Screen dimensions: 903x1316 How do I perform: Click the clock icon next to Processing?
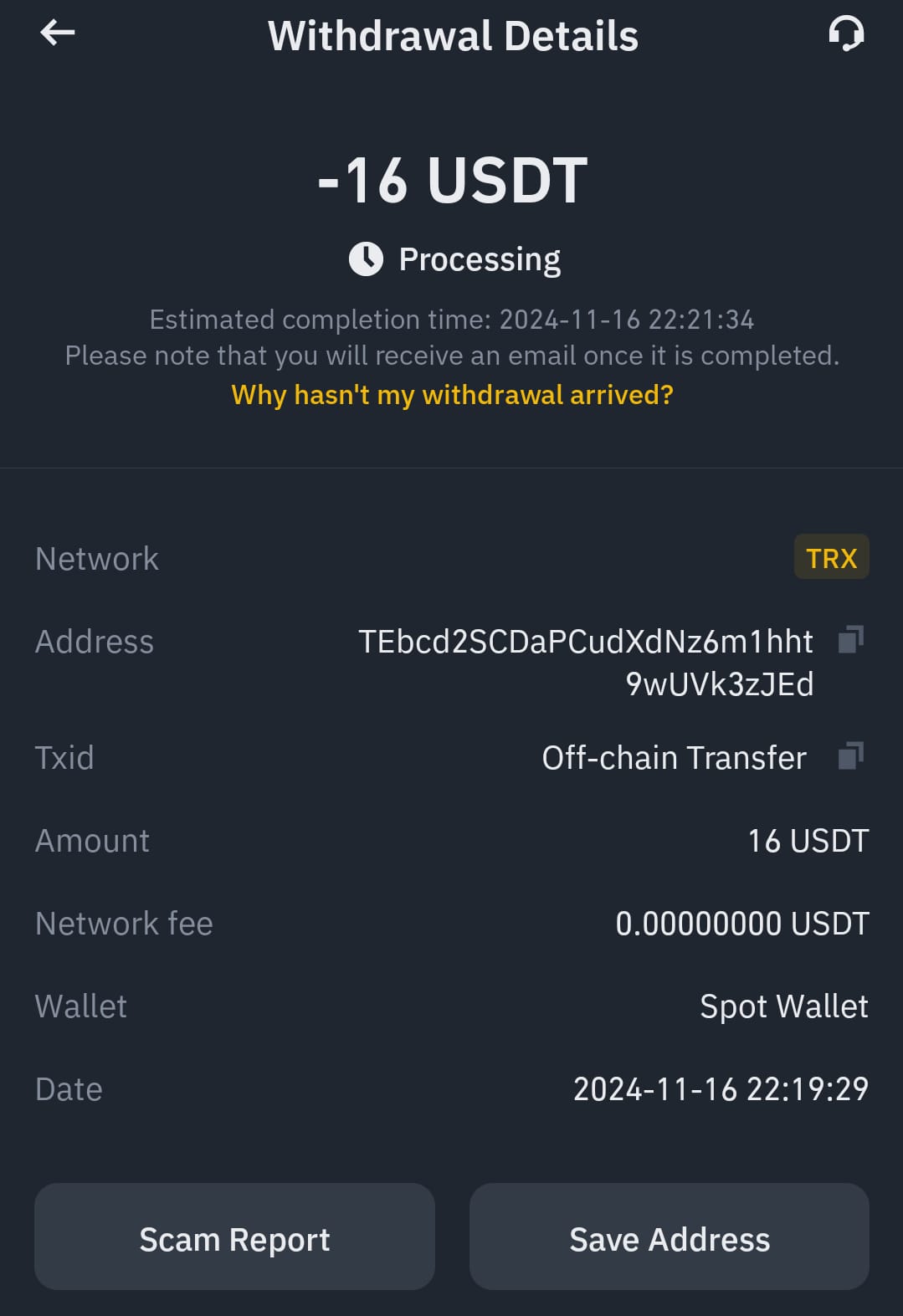[366, 258]
